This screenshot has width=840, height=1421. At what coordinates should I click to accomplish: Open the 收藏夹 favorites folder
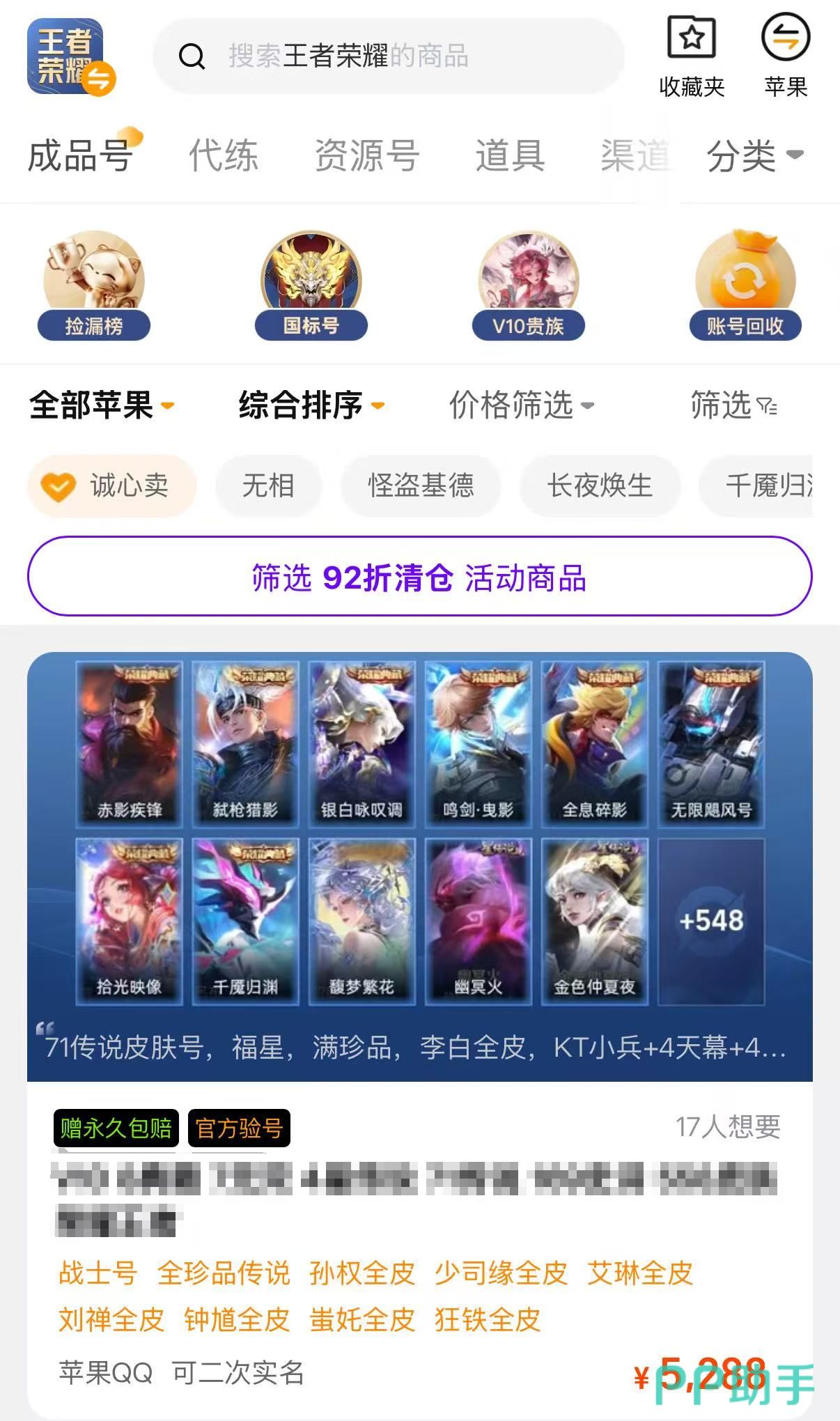691,56
